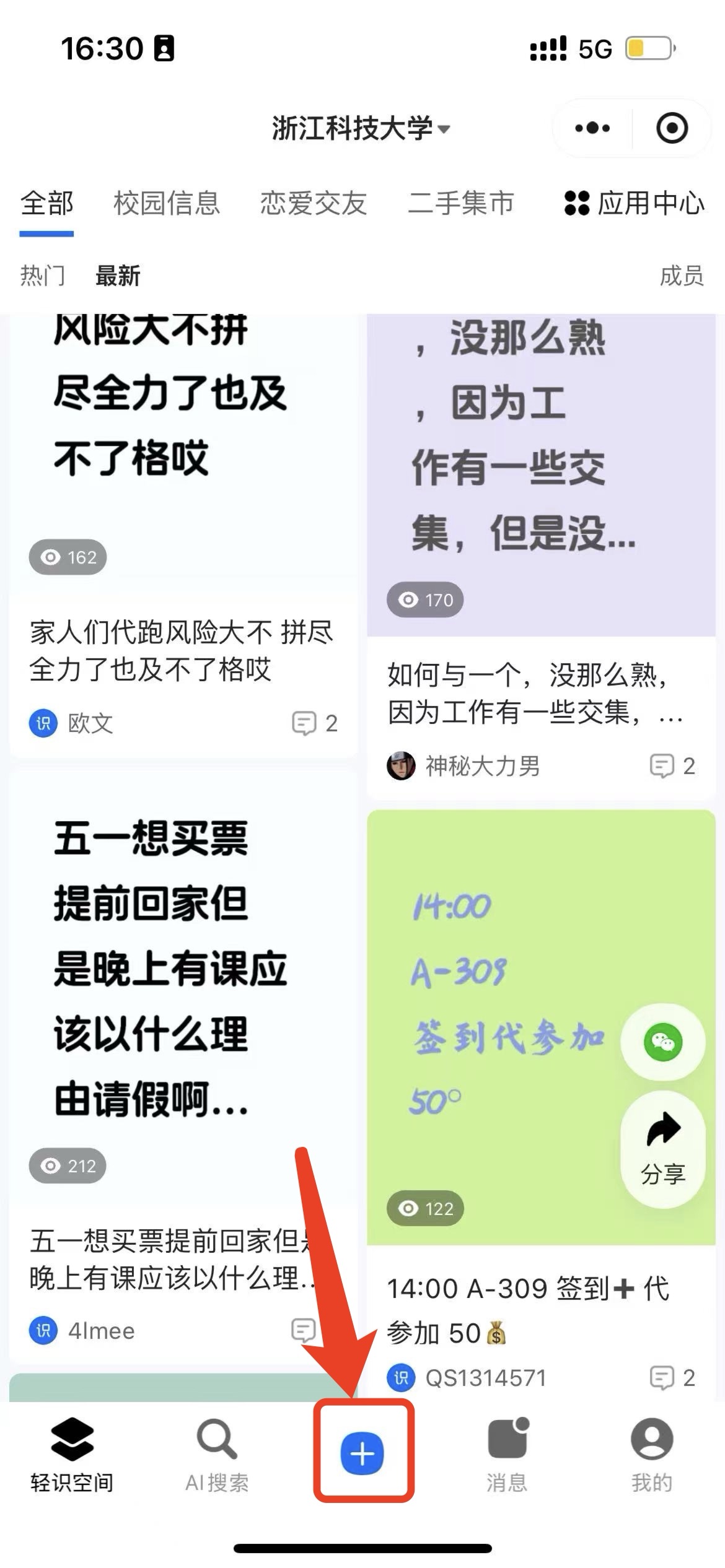
Task: Switch to the 校园信息 tab
Action: [x=167, y=203]
